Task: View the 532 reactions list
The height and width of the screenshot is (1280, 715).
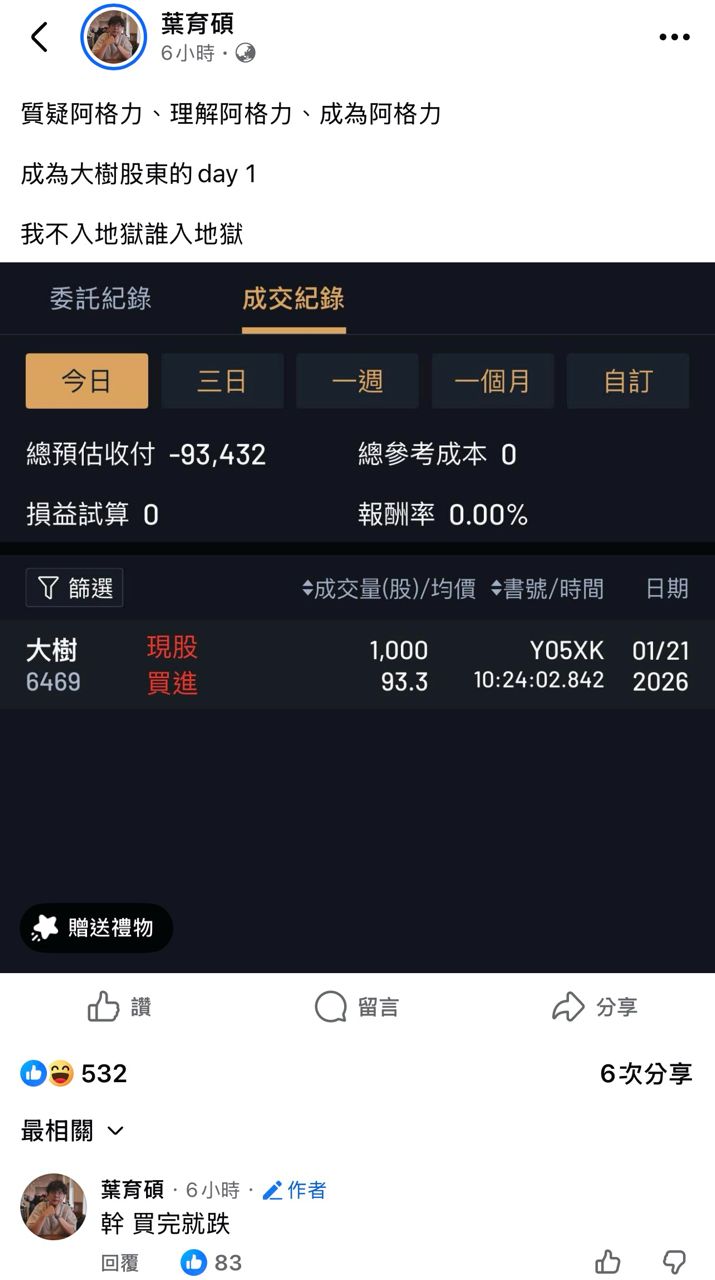Action: pos(75,1074)
